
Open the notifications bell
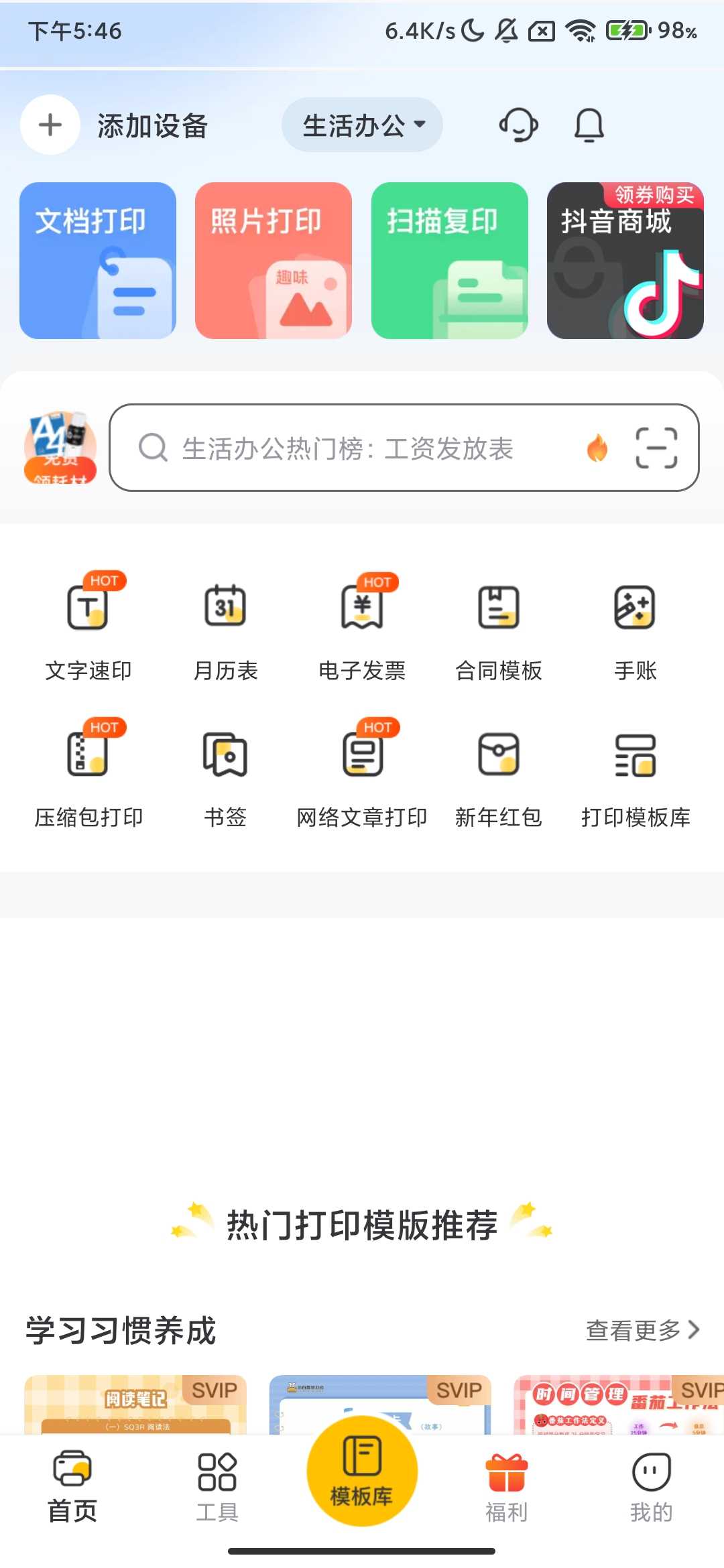click(x=589, y=125)
